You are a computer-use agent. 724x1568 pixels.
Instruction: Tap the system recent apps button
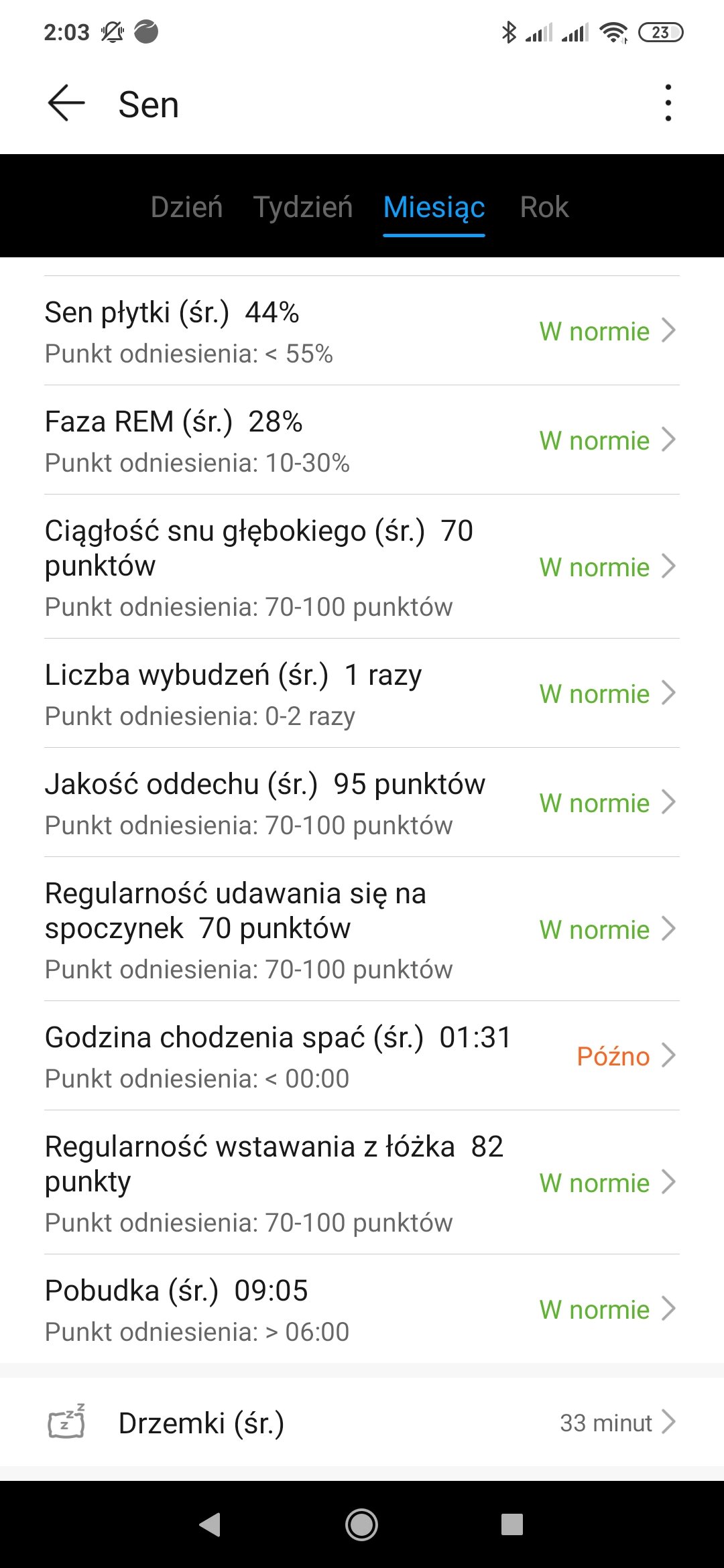click(x=512, y=1524)
